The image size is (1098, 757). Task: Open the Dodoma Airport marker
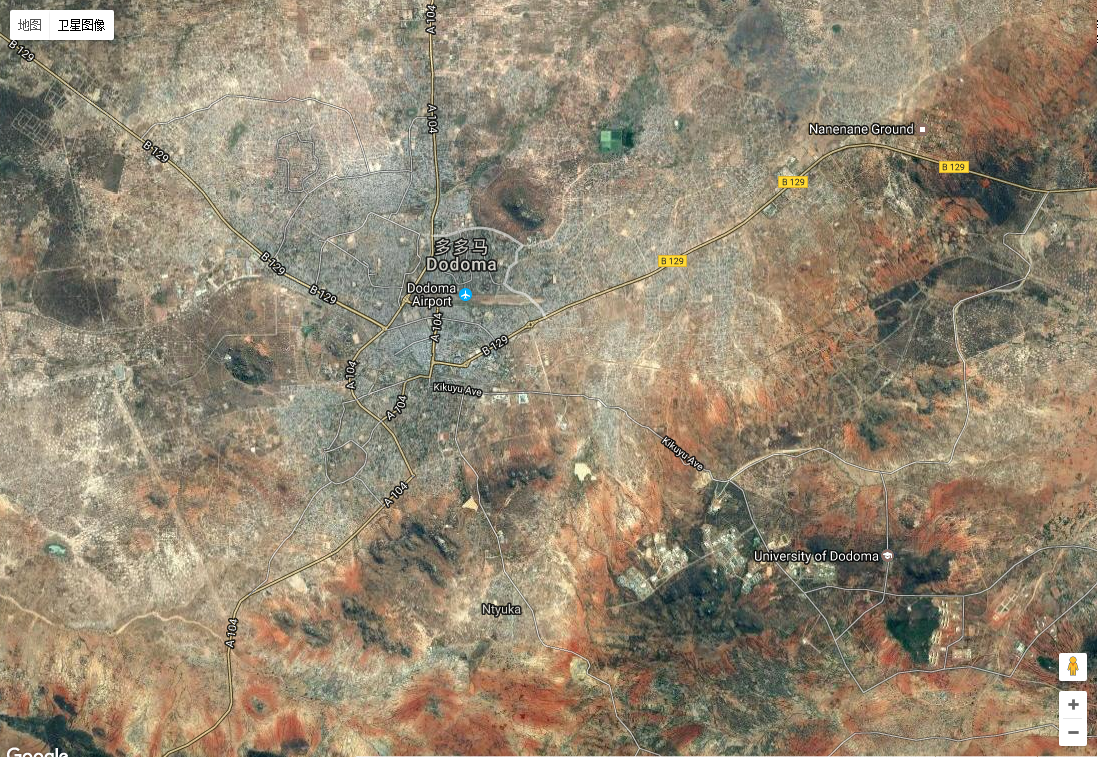point(465,295)
